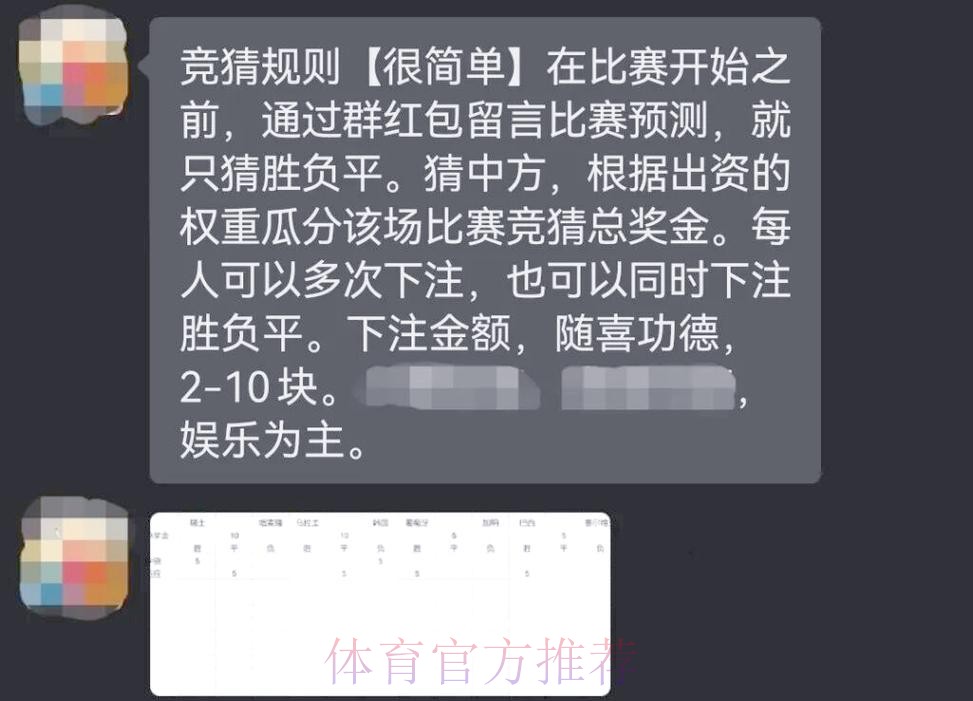Screen dimensions: 973x701
Task: Open the betting table image message
Action: tap(380, 603)
